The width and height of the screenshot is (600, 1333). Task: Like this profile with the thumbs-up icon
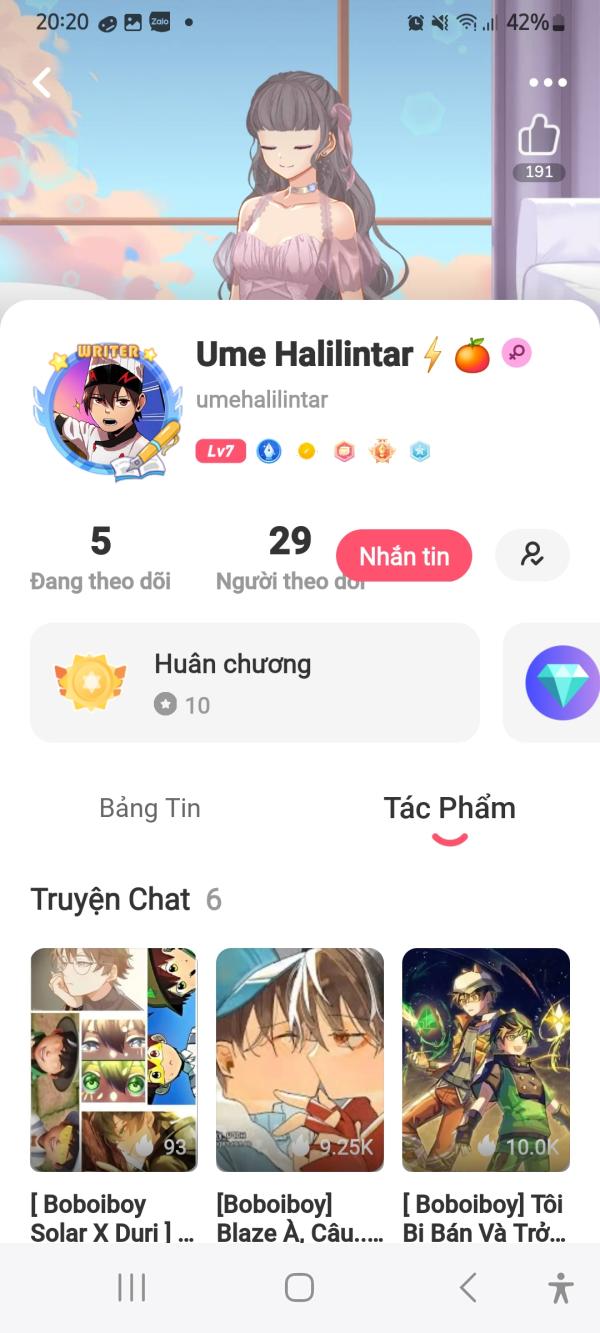point(539,137)
